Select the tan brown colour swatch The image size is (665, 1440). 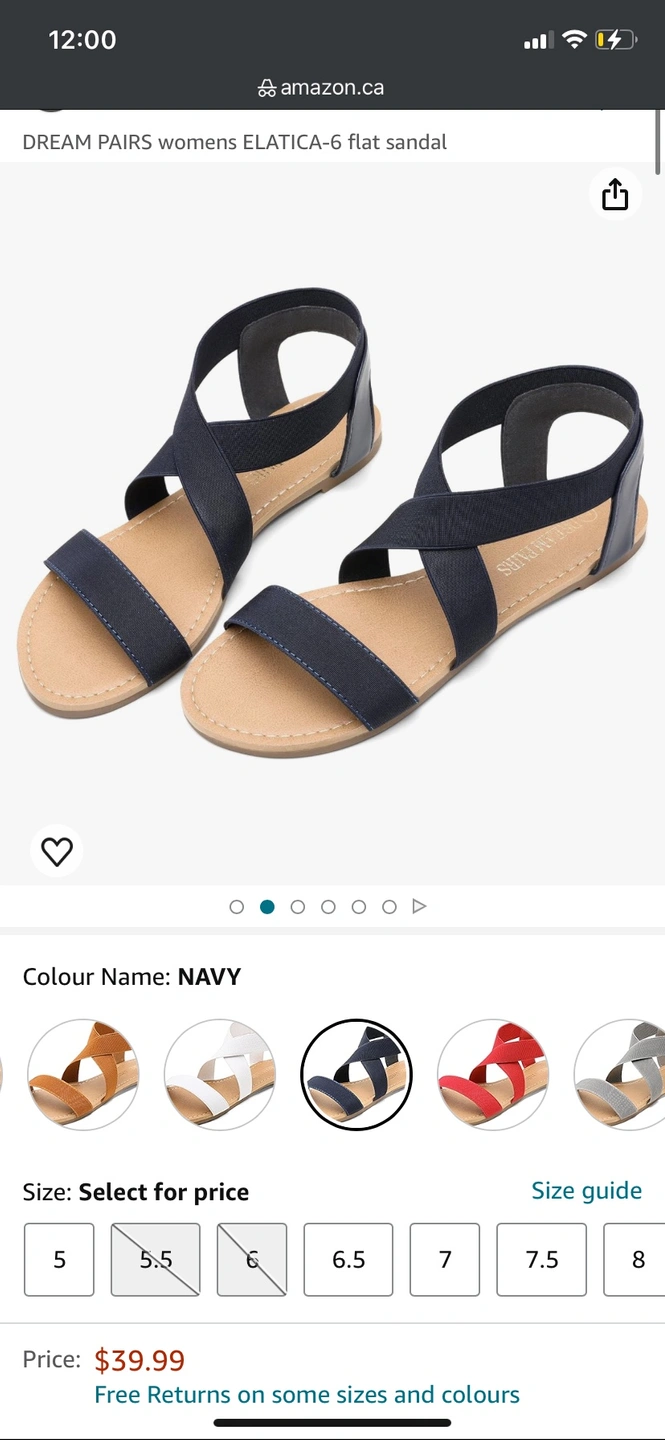coord(83,1075)
